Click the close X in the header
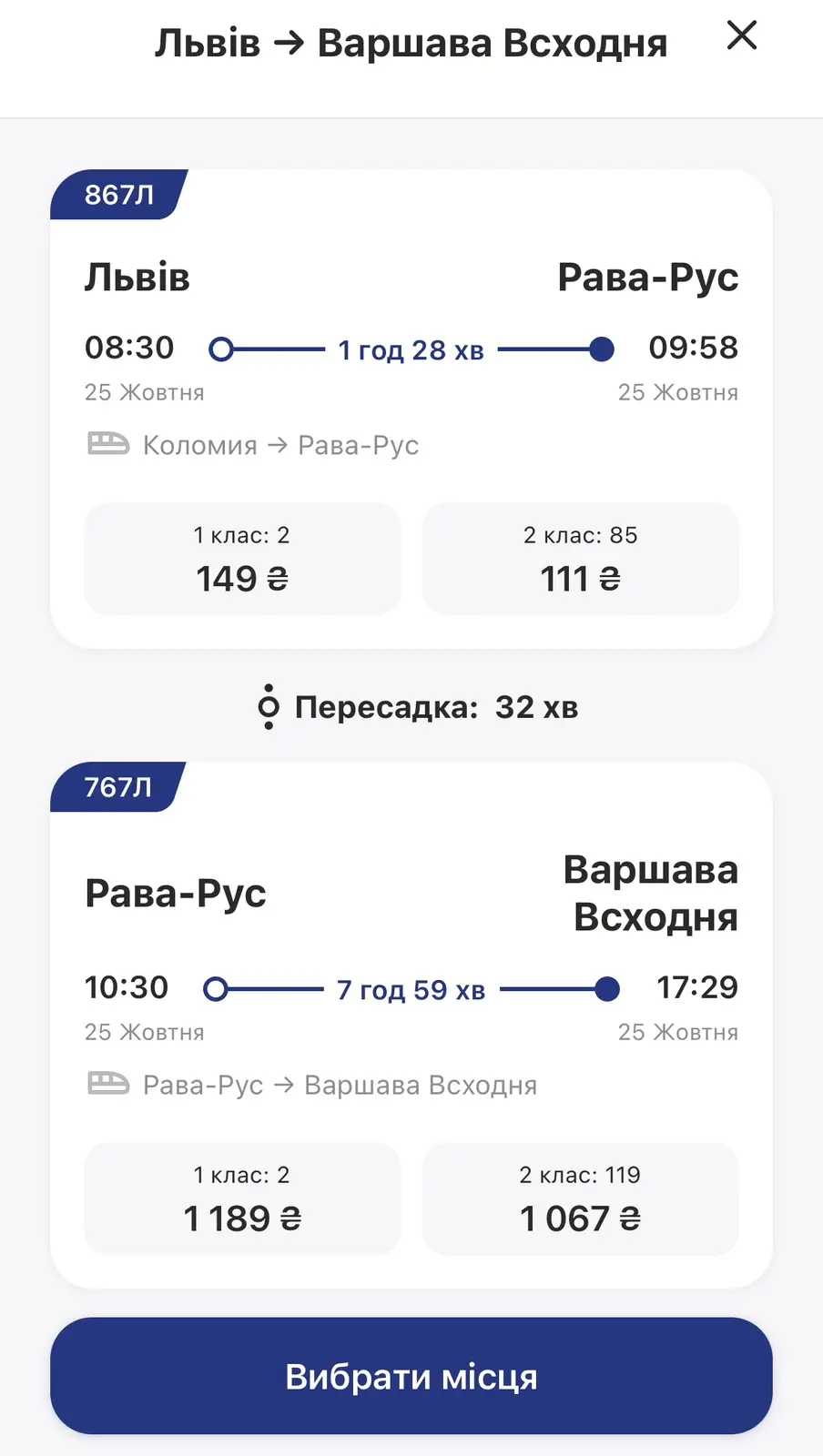Screen dimensions: 823x1456 pos(742,36)
